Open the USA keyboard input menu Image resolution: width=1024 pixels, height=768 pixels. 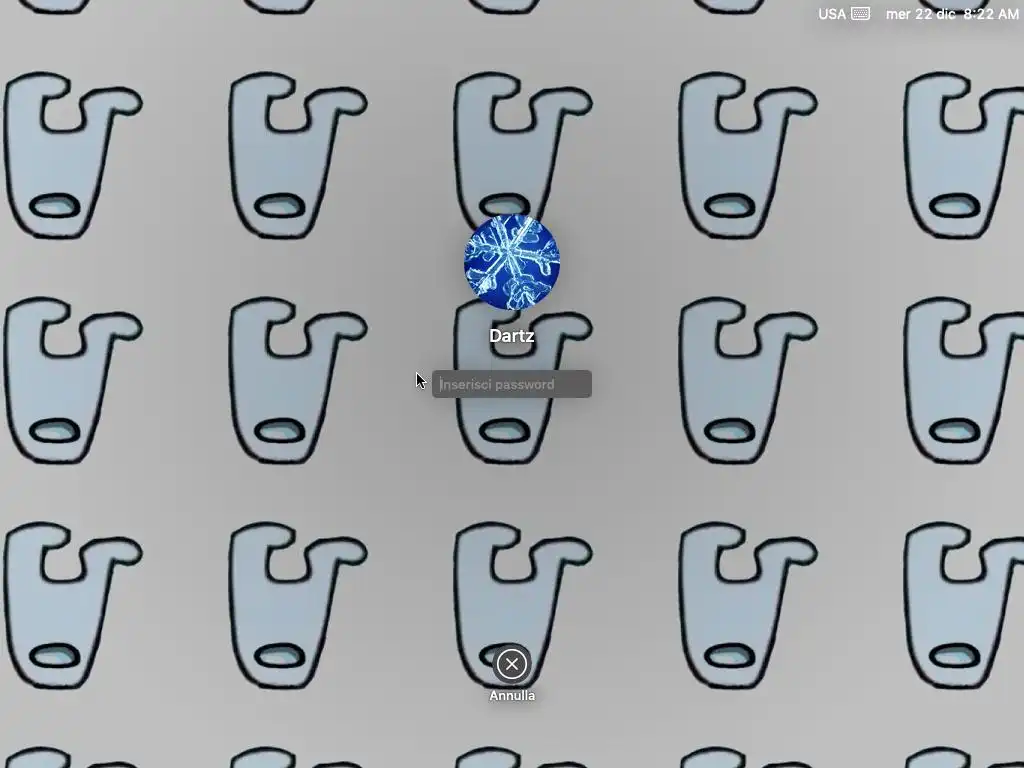click(844, 14)
